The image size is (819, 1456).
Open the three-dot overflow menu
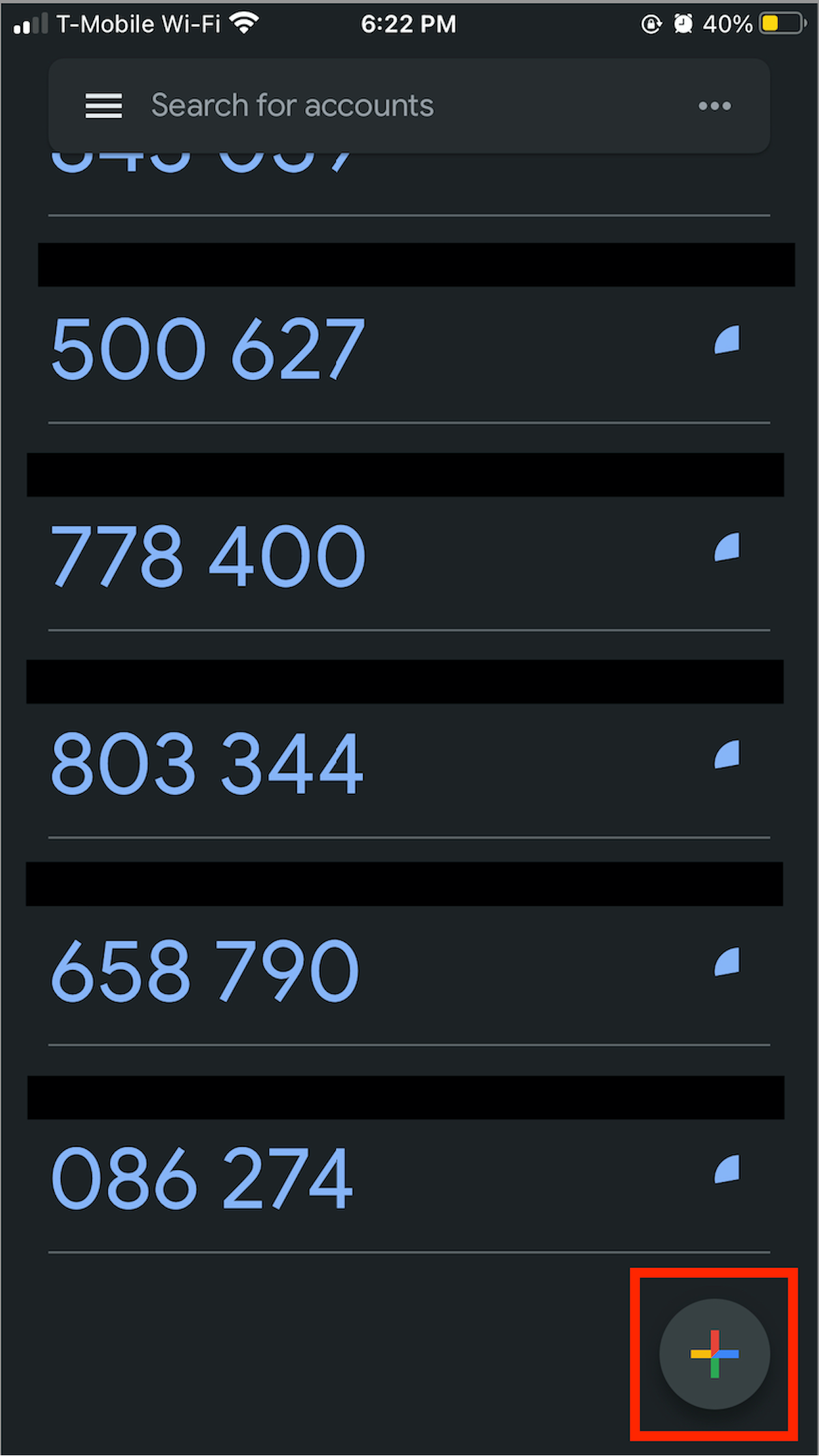coord(715,106)
